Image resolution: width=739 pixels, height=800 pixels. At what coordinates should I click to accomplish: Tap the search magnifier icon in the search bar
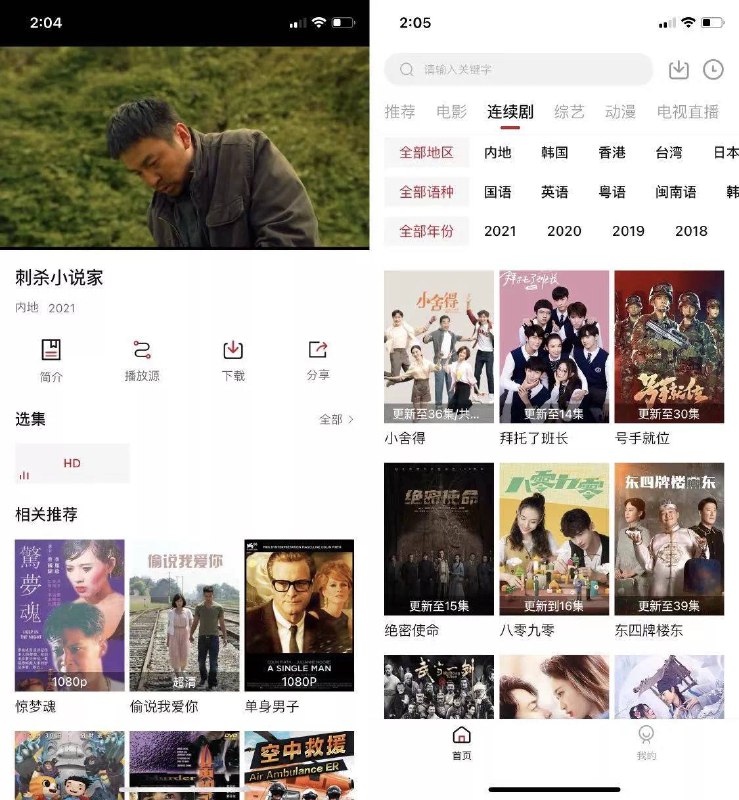(404, 70)
